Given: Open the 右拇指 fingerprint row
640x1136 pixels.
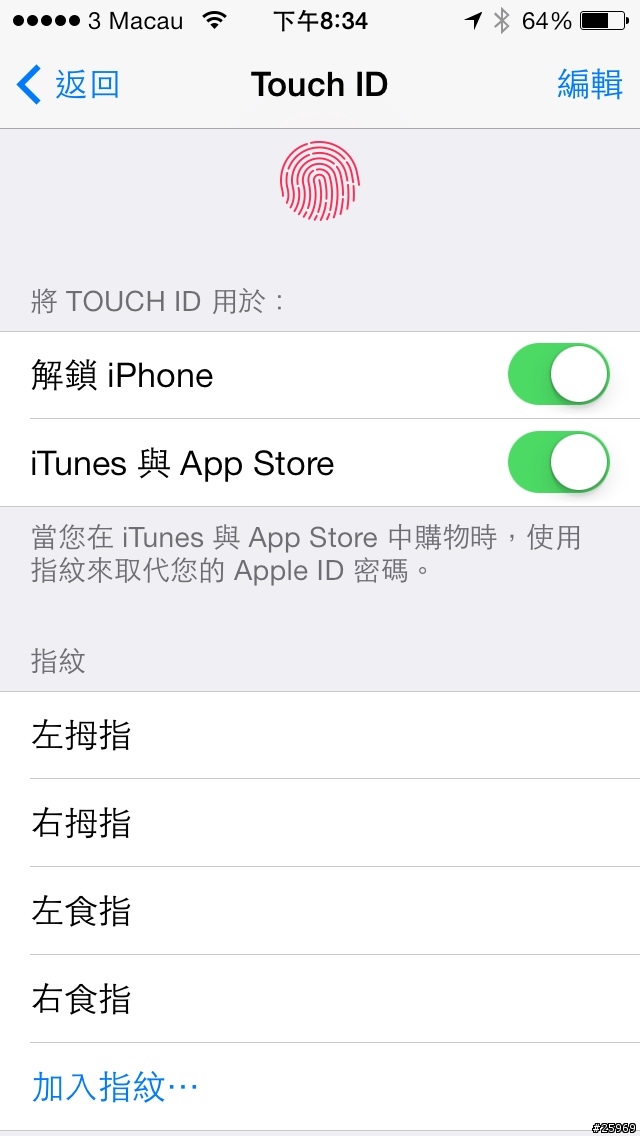Looking at the screenshot, I should tap(320, 823).
